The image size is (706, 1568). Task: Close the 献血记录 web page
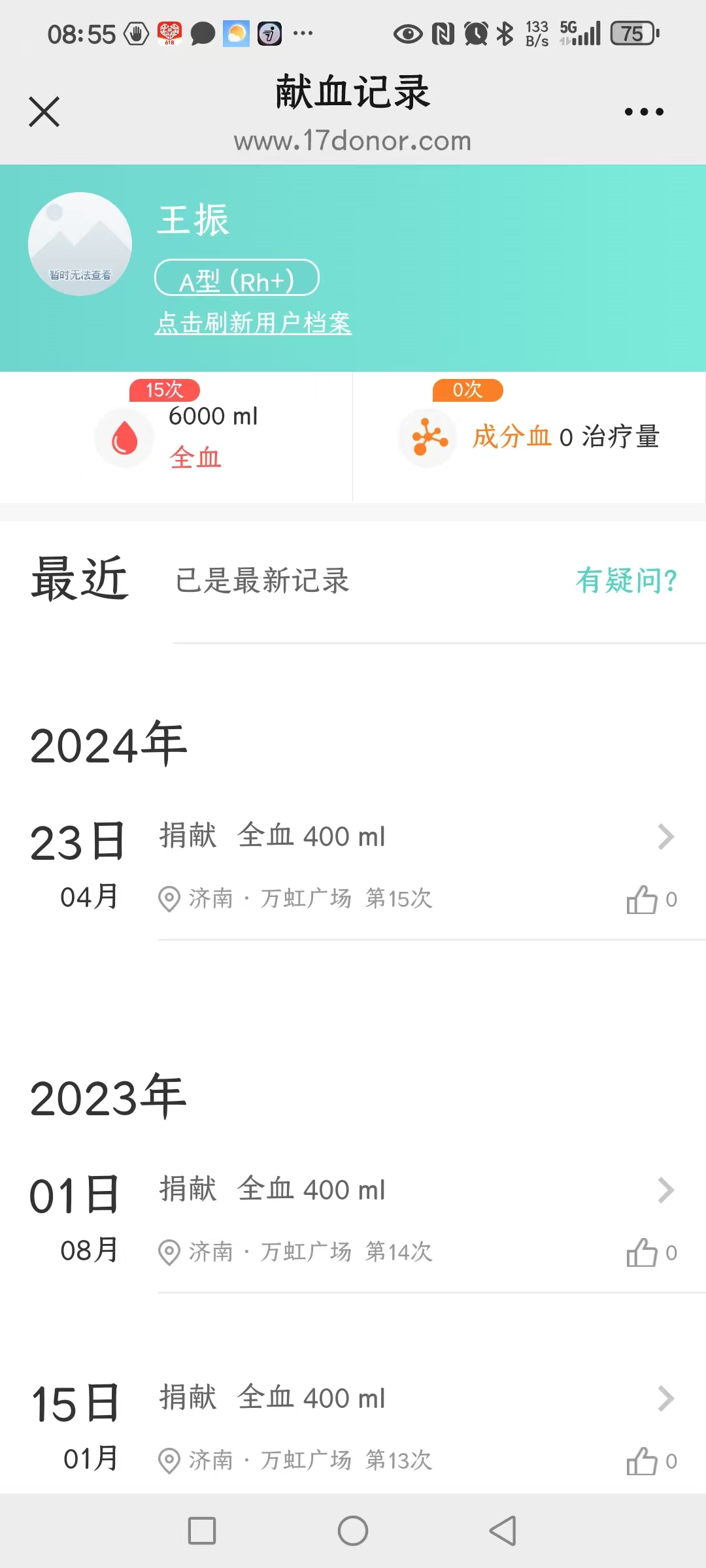(x=44, y=112)
